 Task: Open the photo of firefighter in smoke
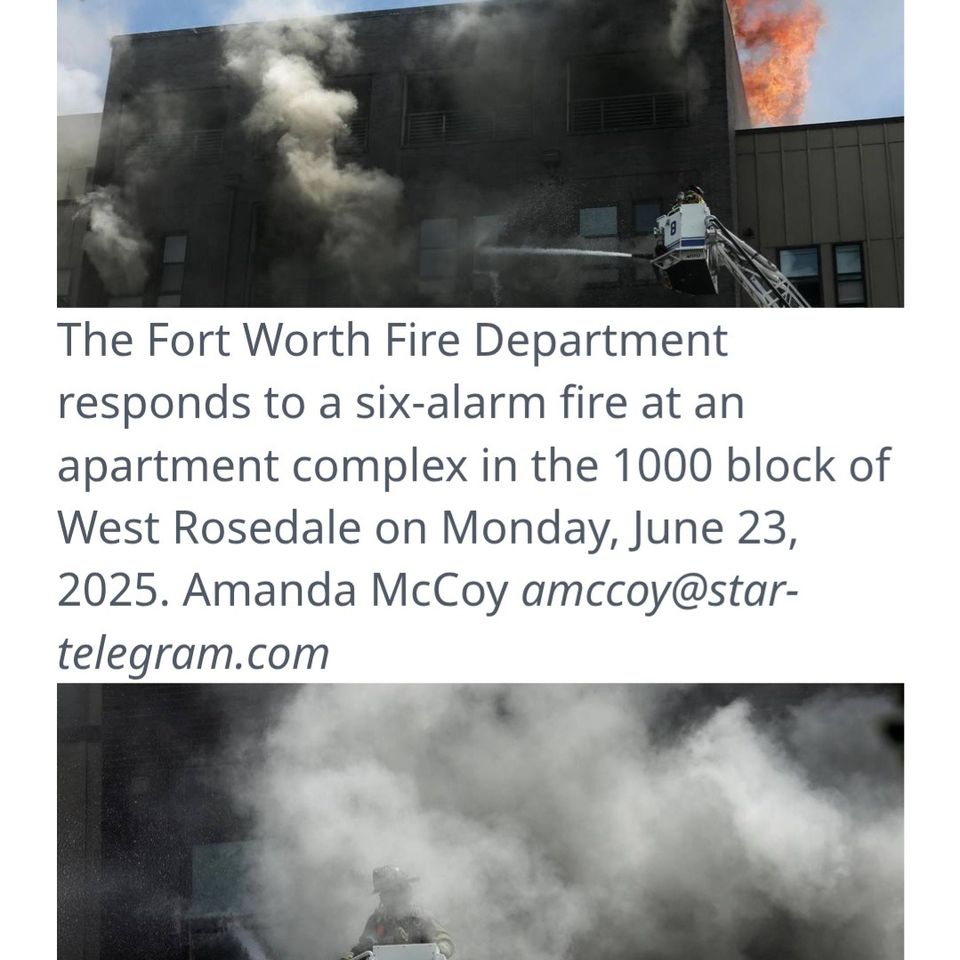[x=480, y=820]
